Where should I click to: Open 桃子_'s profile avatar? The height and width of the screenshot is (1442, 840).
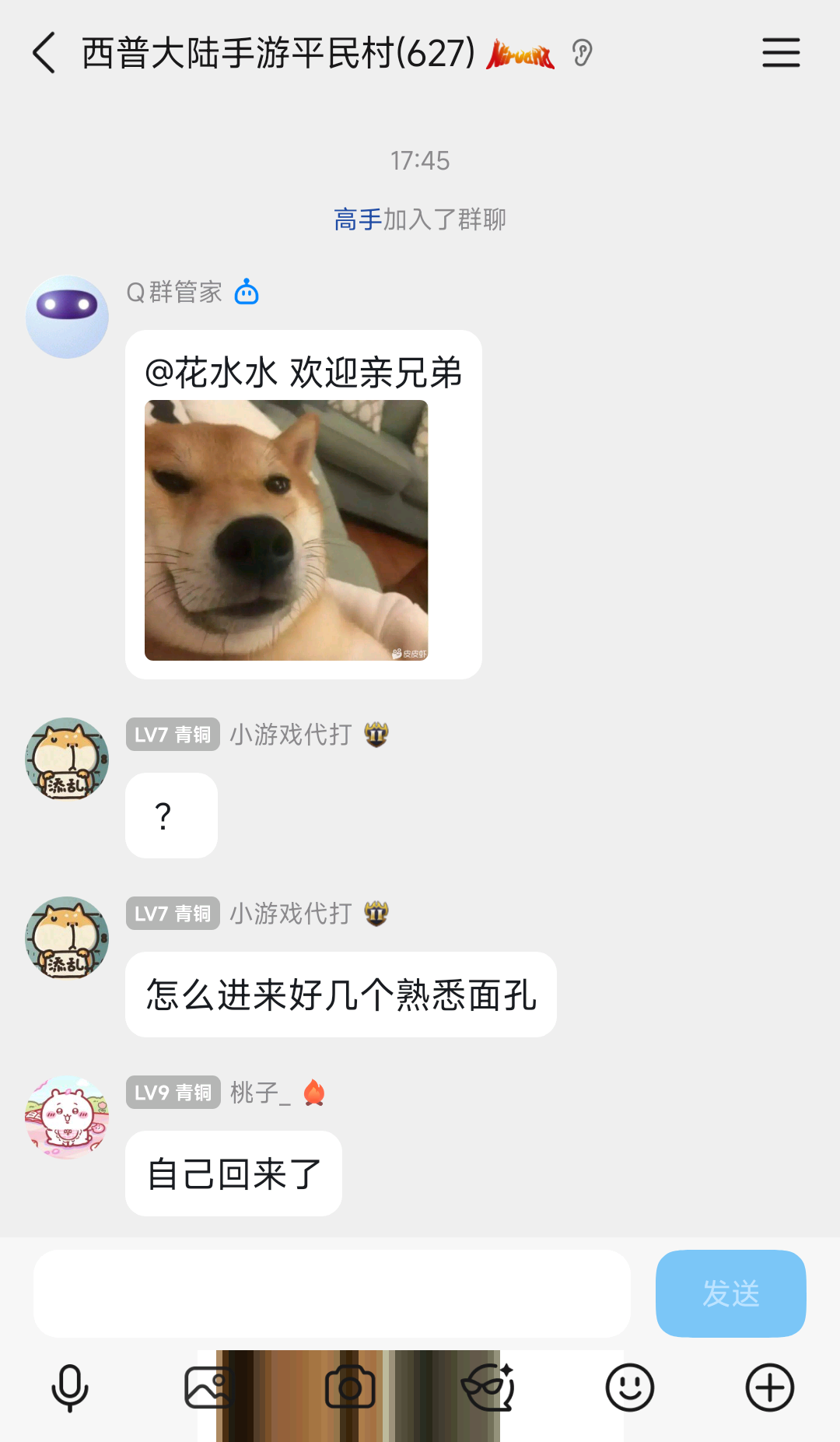tap(67, 1117)
